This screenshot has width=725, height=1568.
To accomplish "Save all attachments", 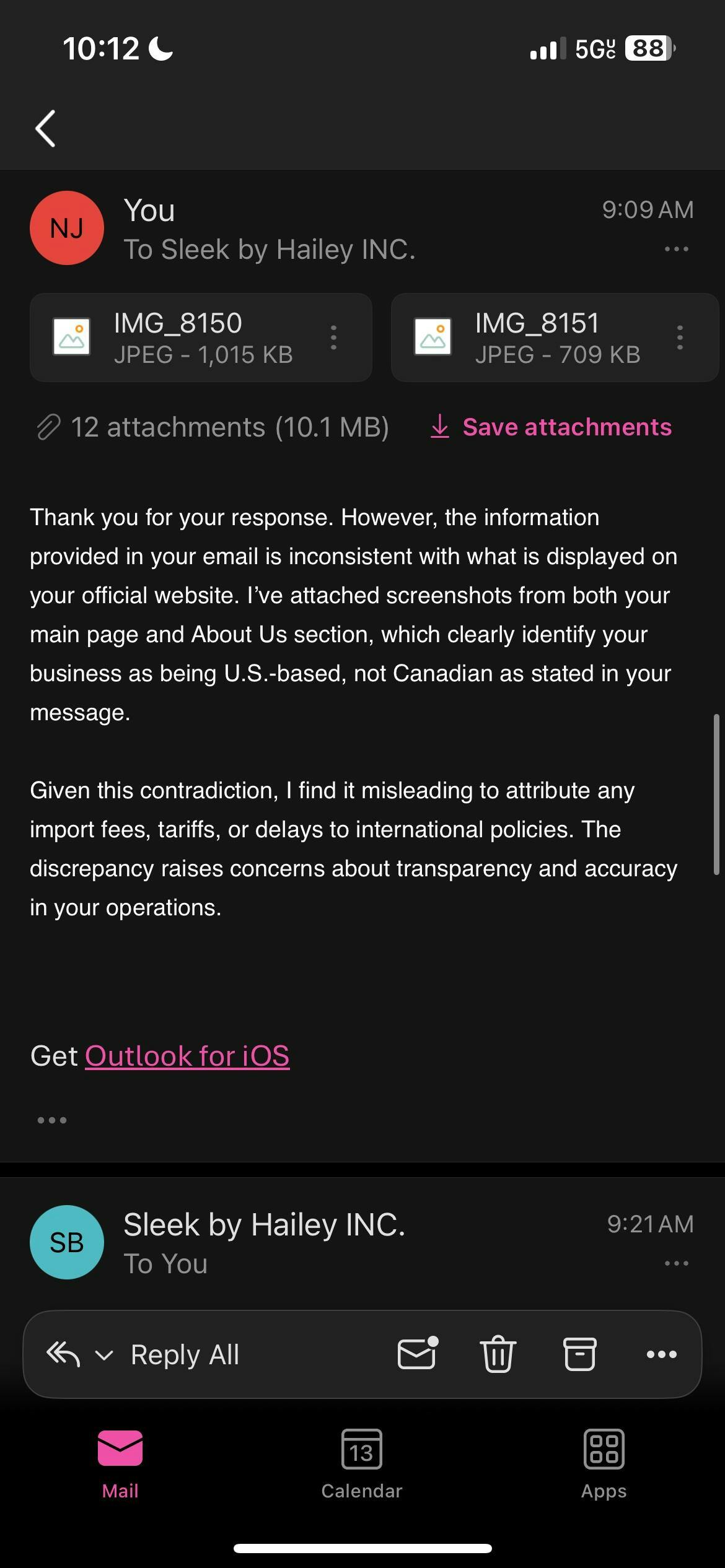I will [x=551, y=427].
